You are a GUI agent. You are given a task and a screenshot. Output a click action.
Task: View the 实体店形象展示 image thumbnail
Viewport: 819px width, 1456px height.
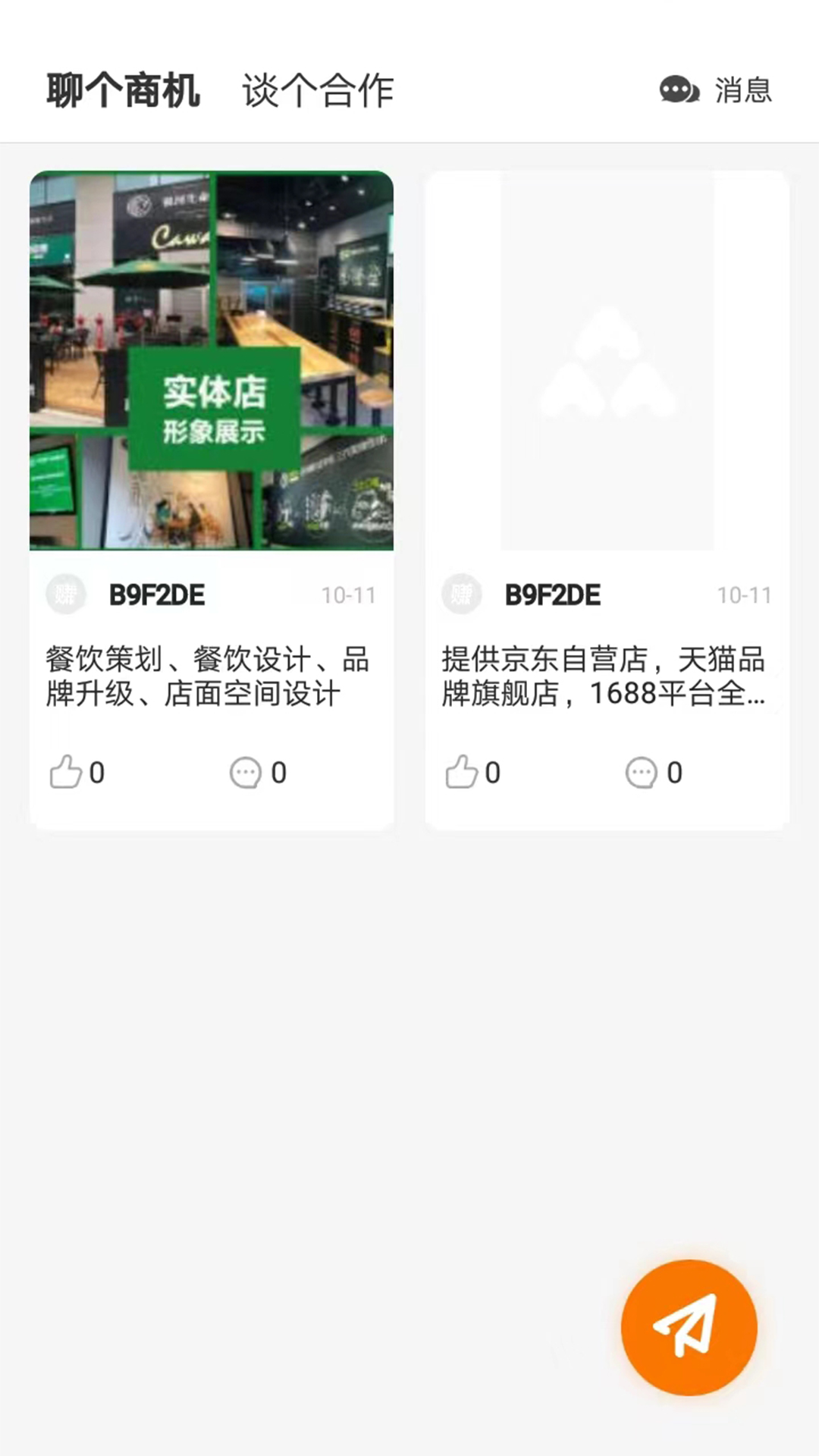coord(212,360)
